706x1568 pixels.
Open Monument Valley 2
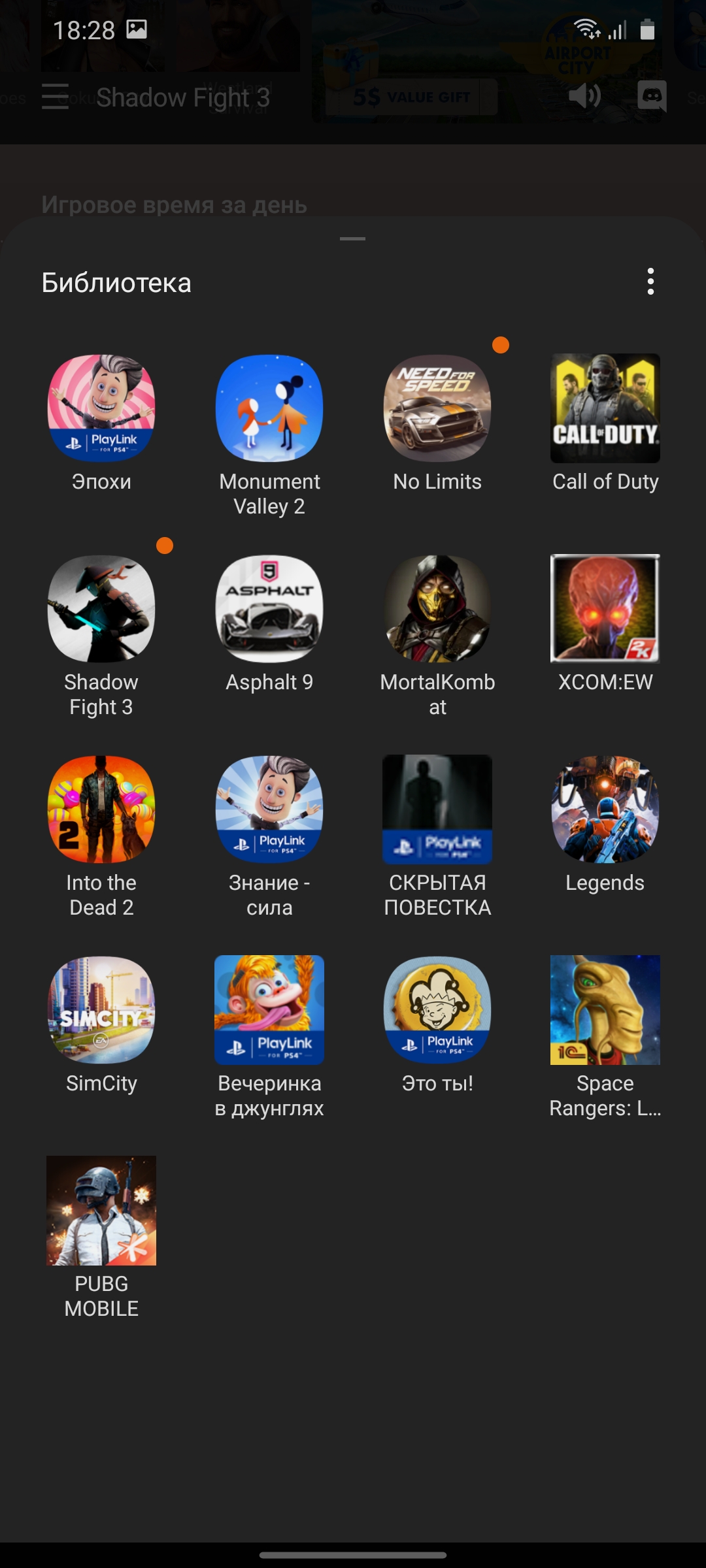click(269, 408)
